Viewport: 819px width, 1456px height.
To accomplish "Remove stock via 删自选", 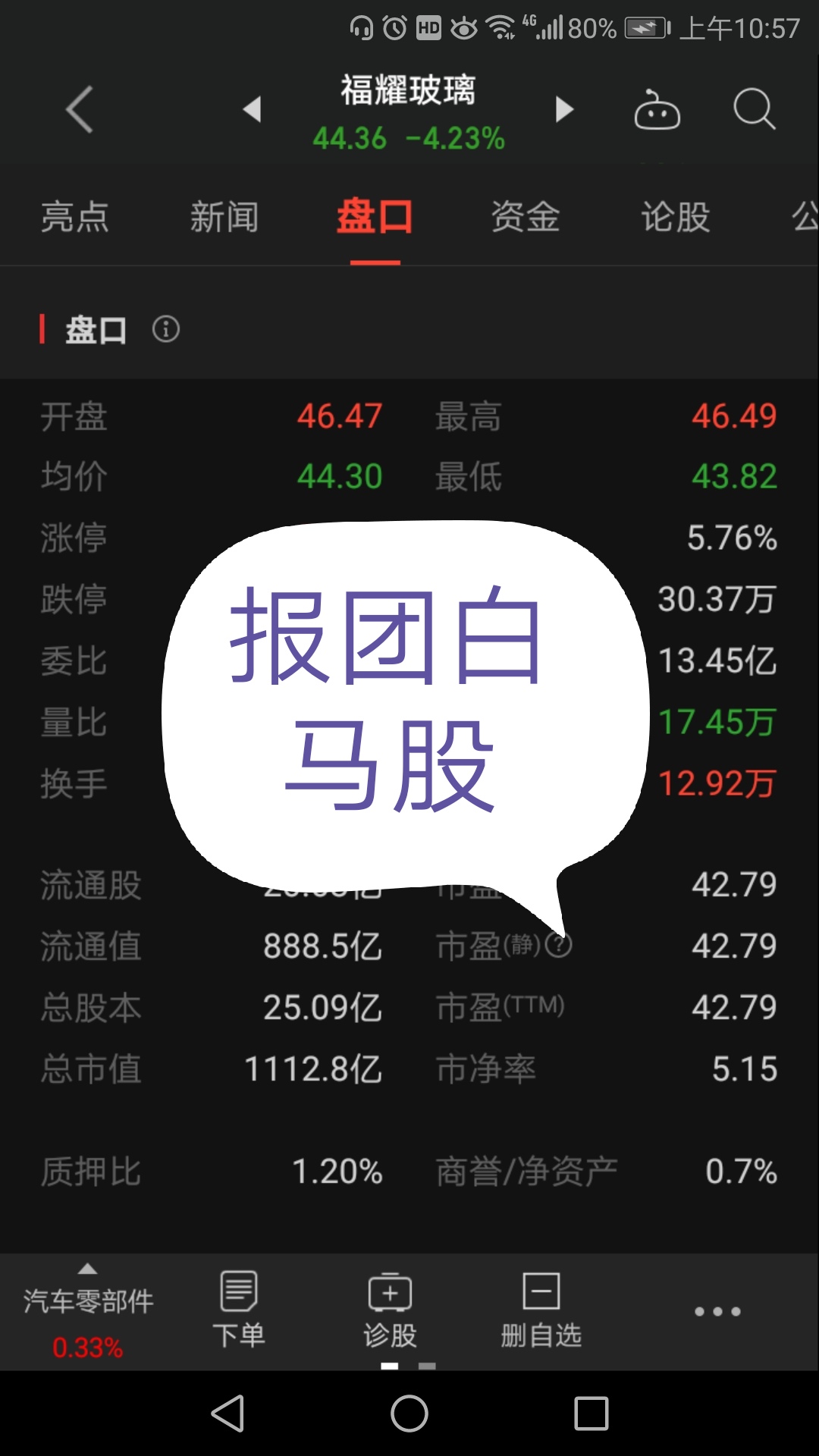I will [x=541, y=1310].
